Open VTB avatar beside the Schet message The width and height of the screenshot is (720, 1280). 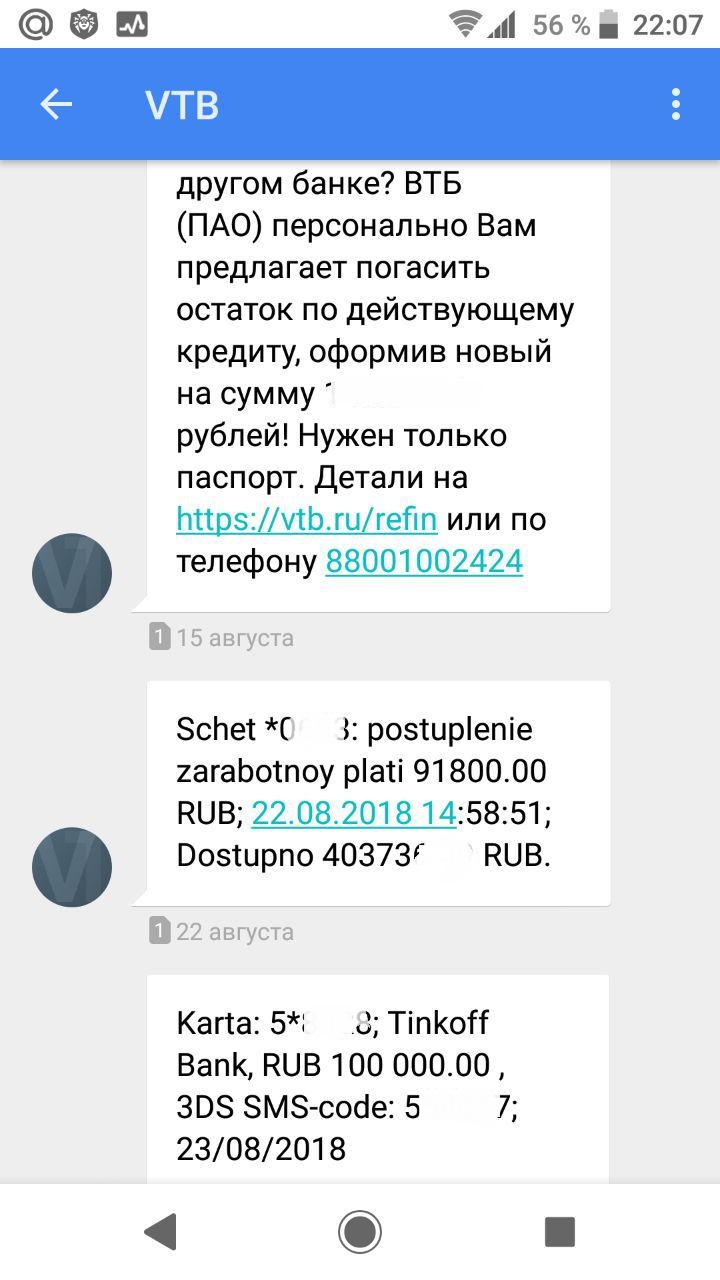tap(72, 867)
